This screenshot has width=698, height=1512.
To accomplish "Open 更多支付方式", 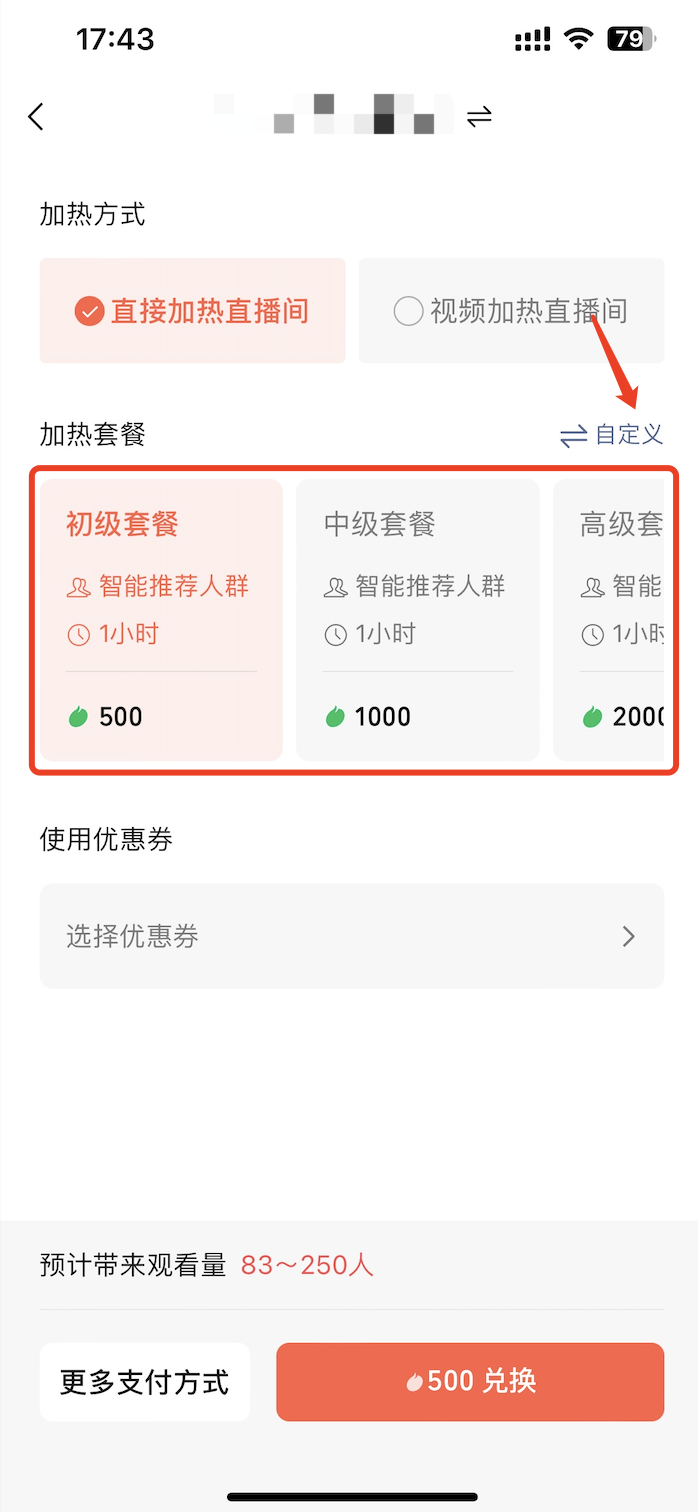I will pos(145,1382).
